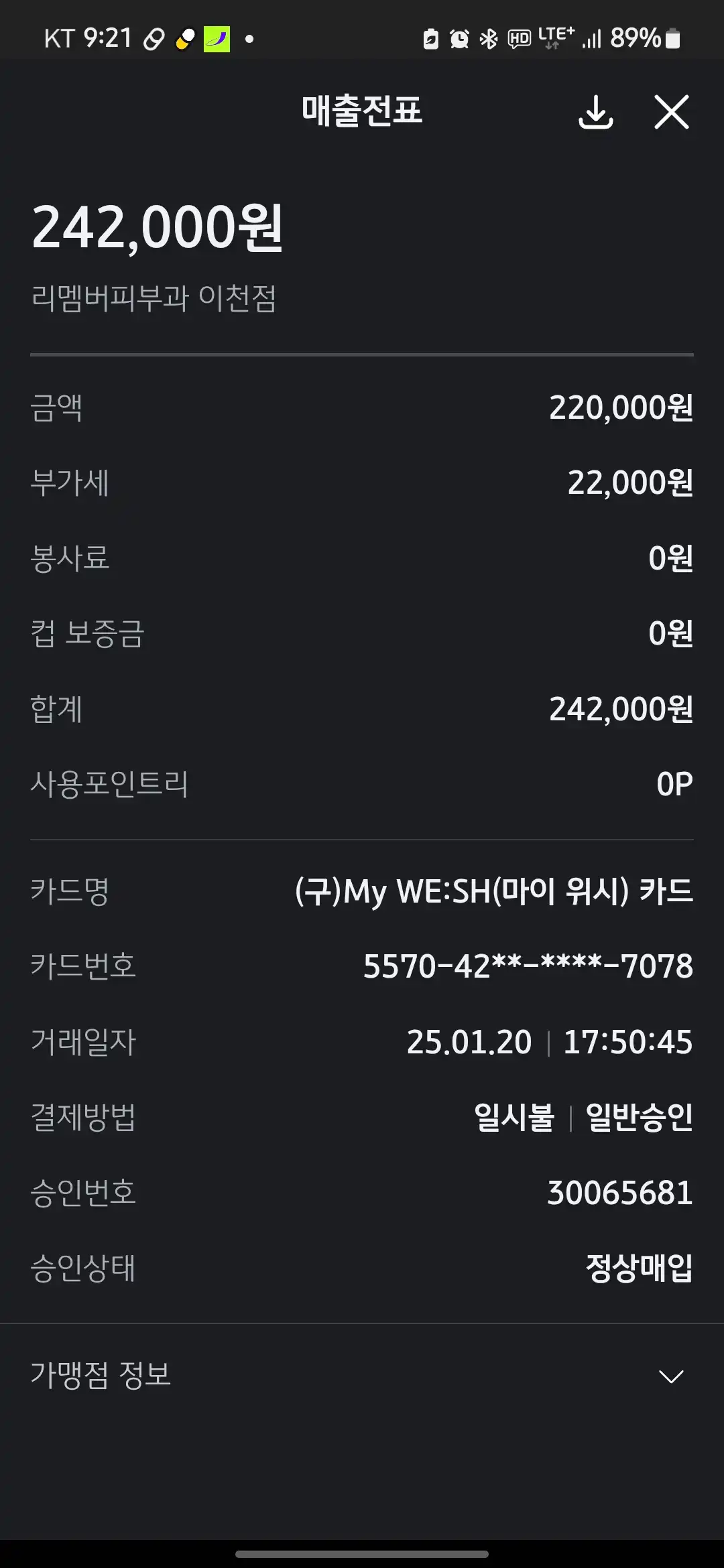Close the 매출전표 receipt view
This screenshot has width=724, height=1568.
click(672, 113)
